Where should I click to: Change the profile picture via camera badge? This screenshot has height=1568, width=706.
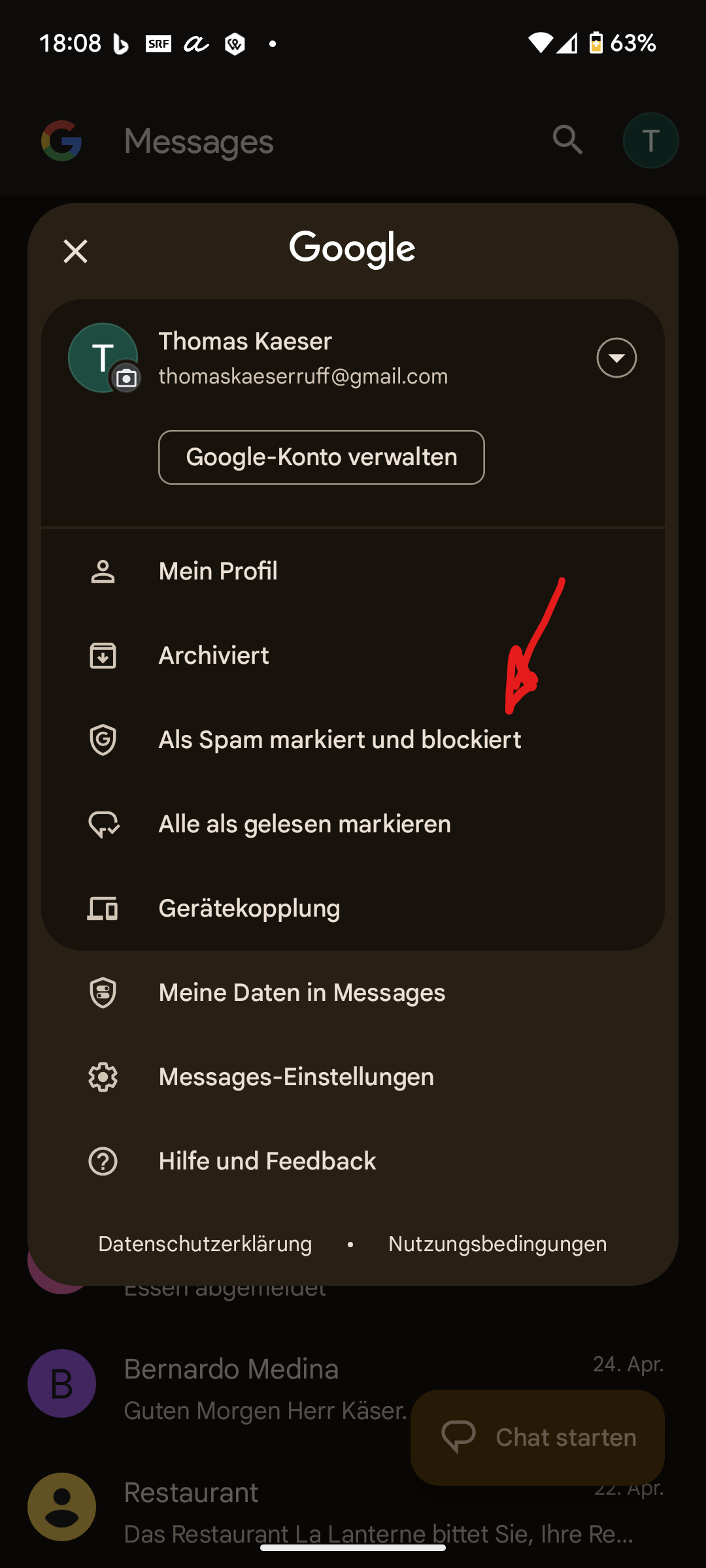pos(126,378)
